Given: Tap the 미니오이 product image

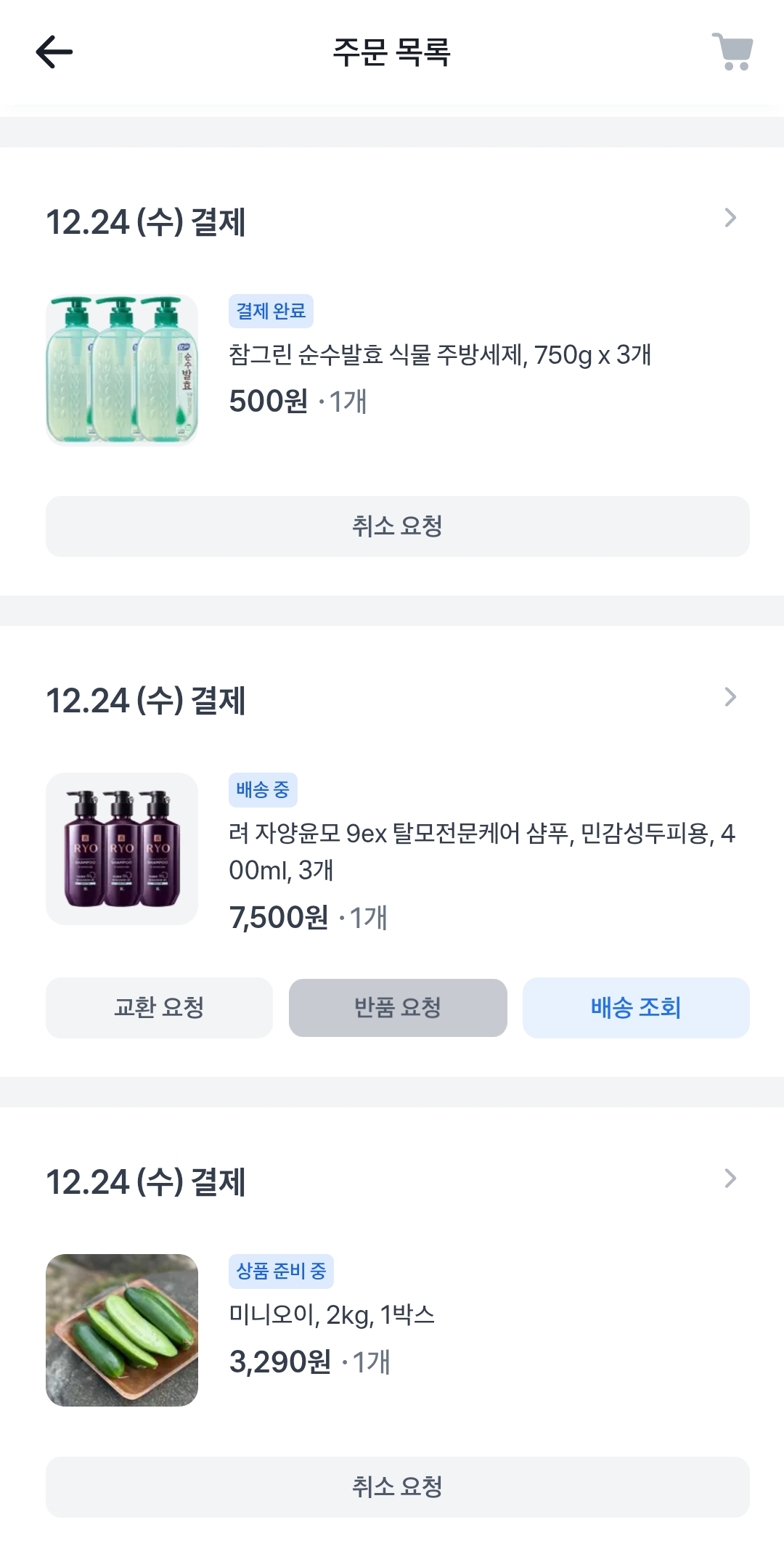Looking at the screenshot, I should [x=122, y=1330].
